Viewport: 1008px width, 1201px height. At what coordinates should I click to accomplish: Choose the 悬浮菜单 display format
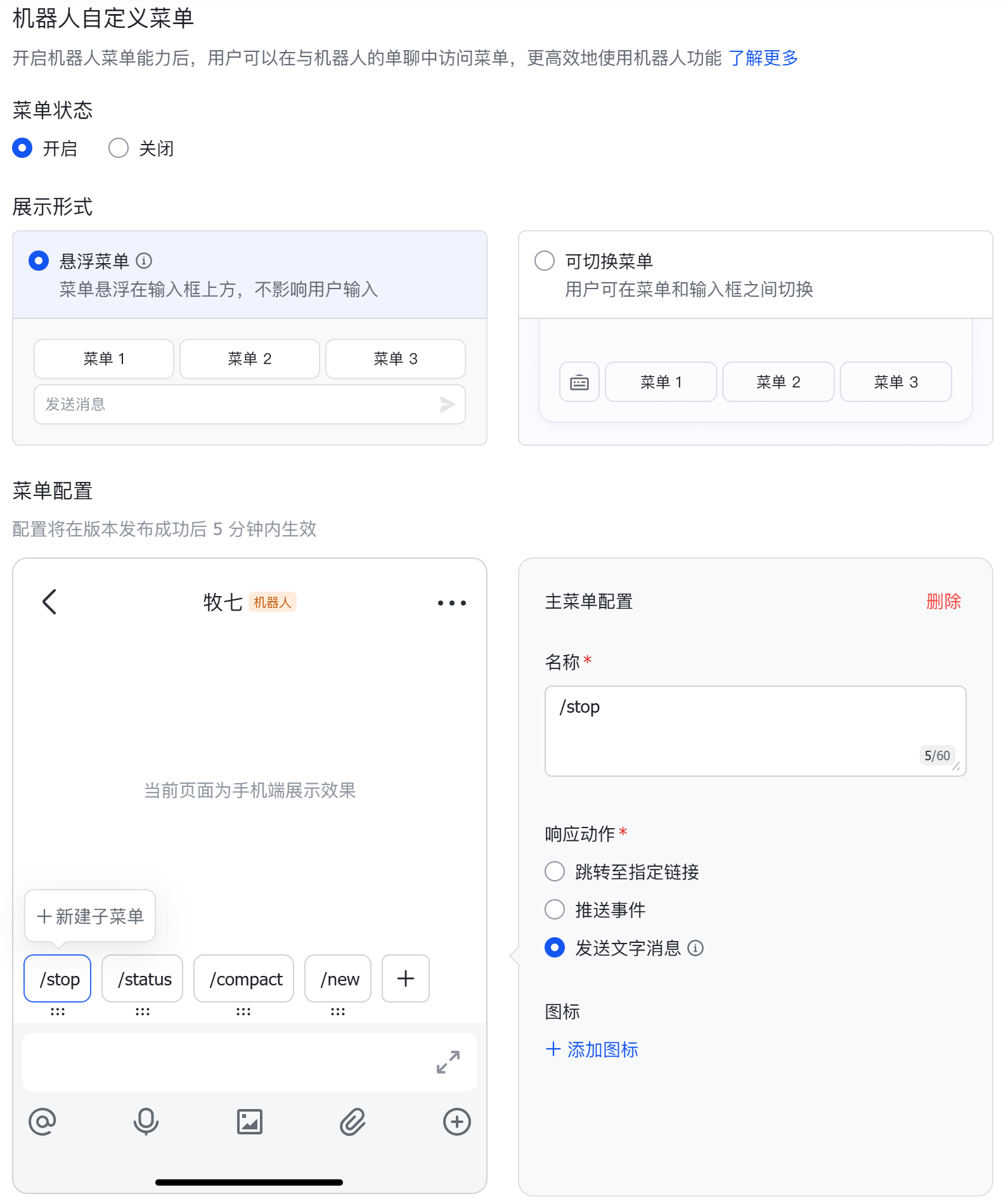click(39, 261)
